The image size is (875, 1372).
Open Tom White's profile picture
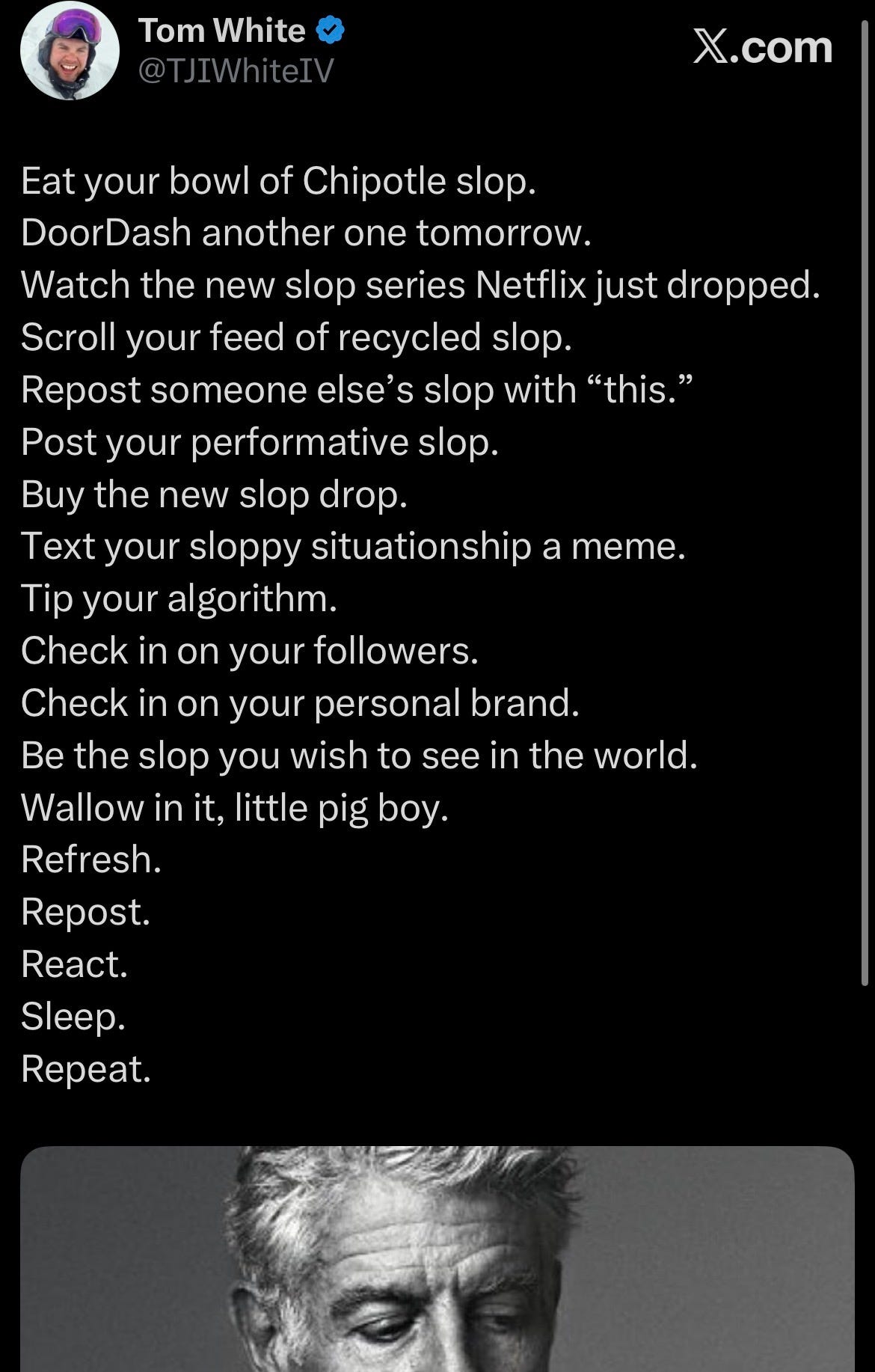69,51
